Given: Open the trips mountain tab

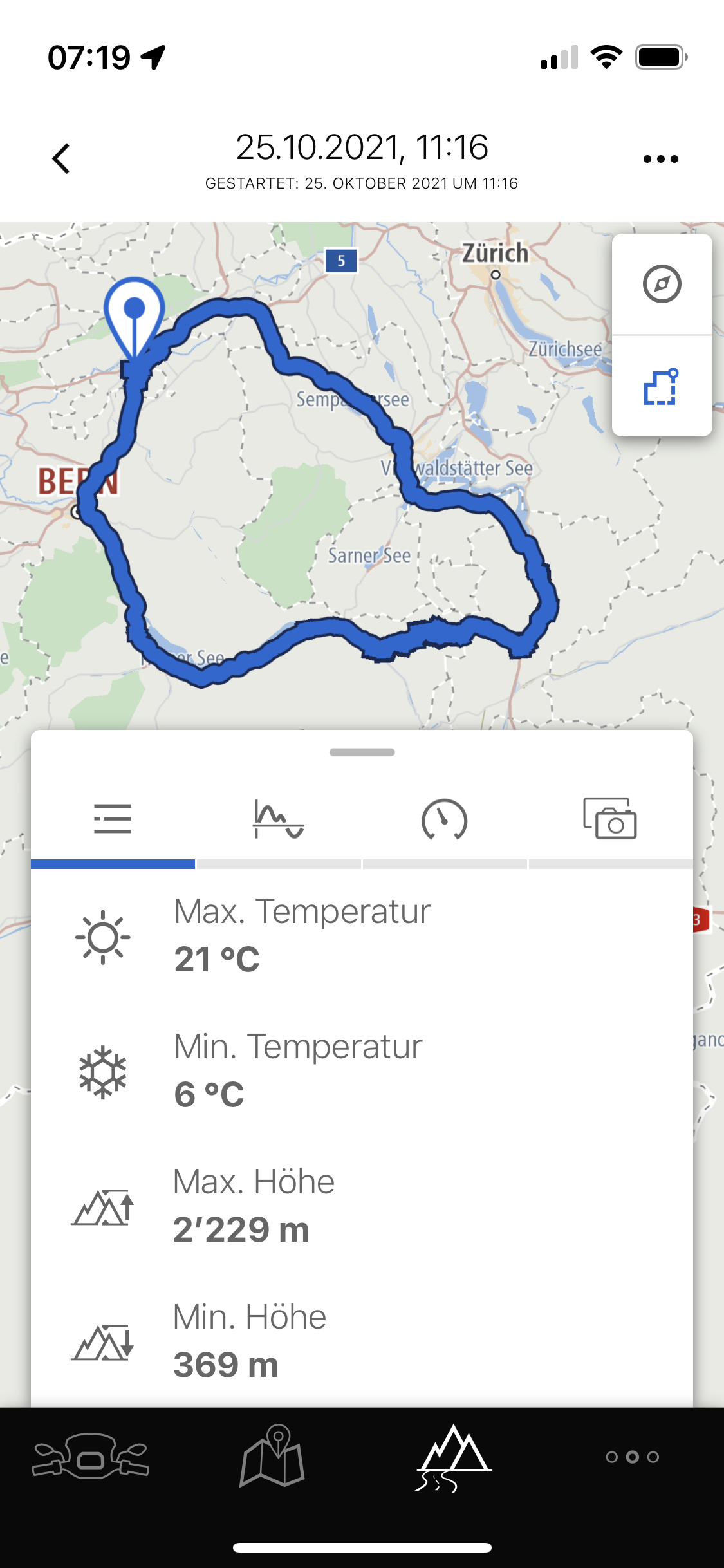Looking at the screenshot, I should point(453,1457).
